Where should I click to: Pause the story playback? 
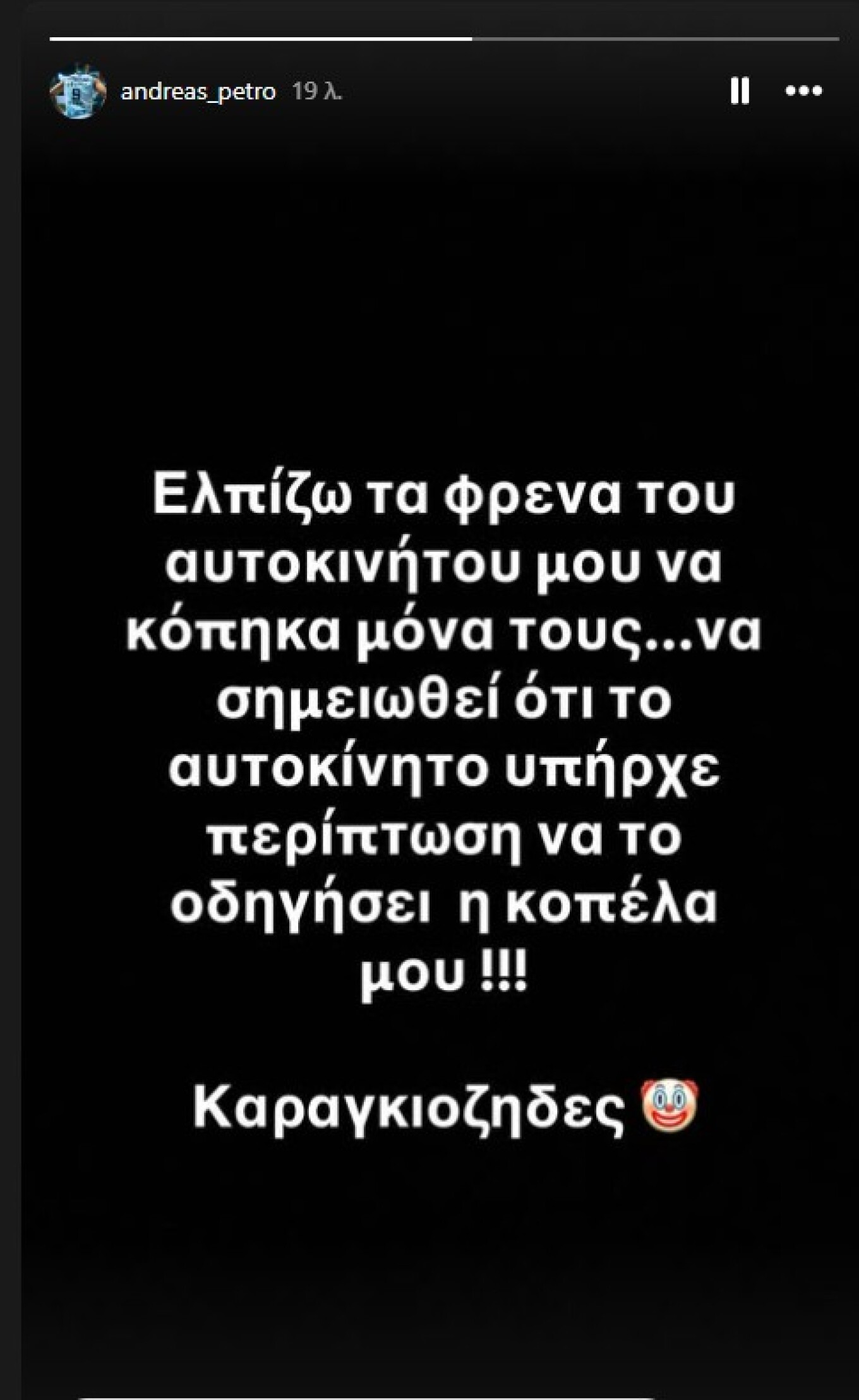click(x=740, y=91)
